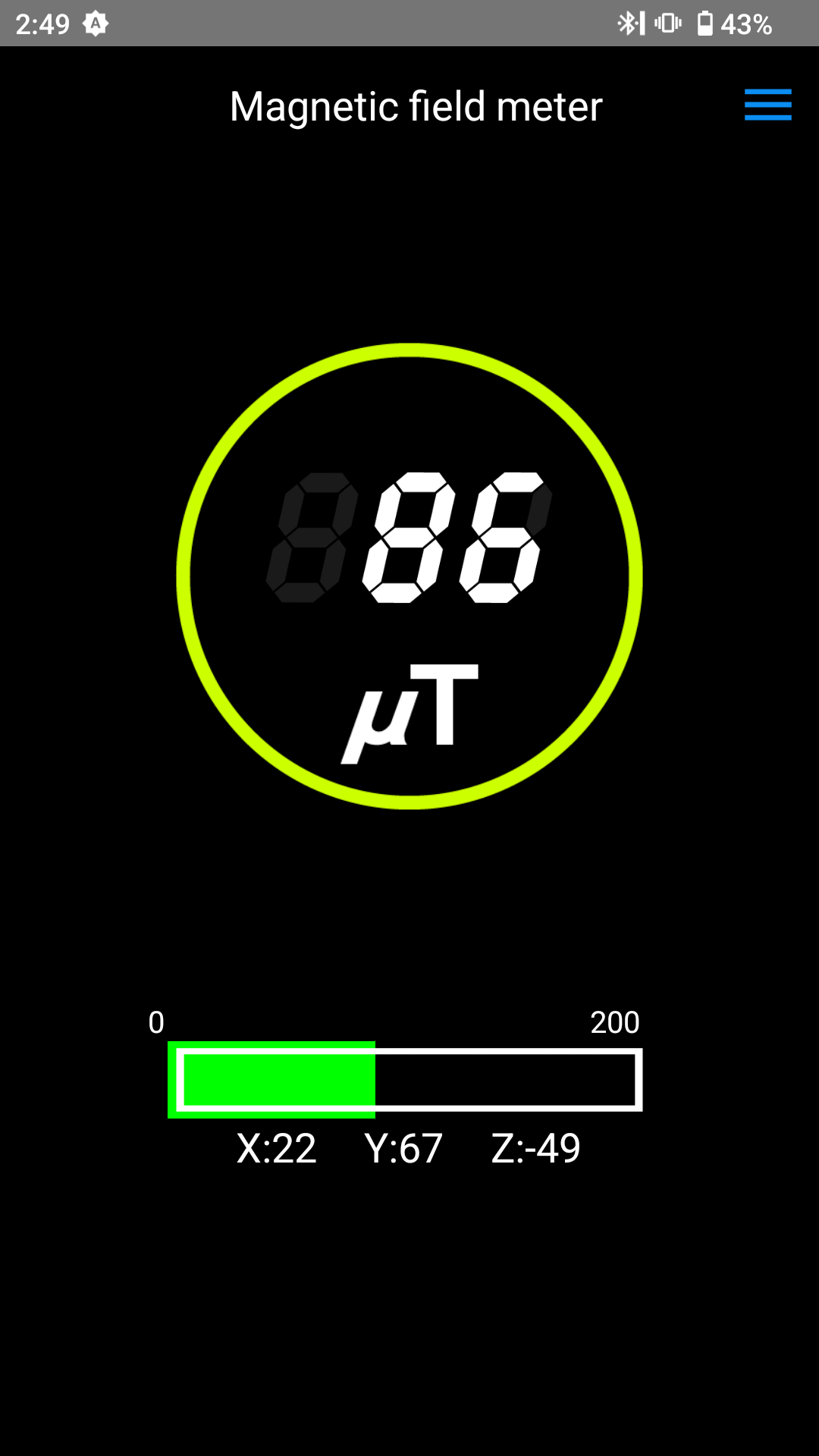
Task: Select the Y:67 axis value
Action: click(403, 1147)
